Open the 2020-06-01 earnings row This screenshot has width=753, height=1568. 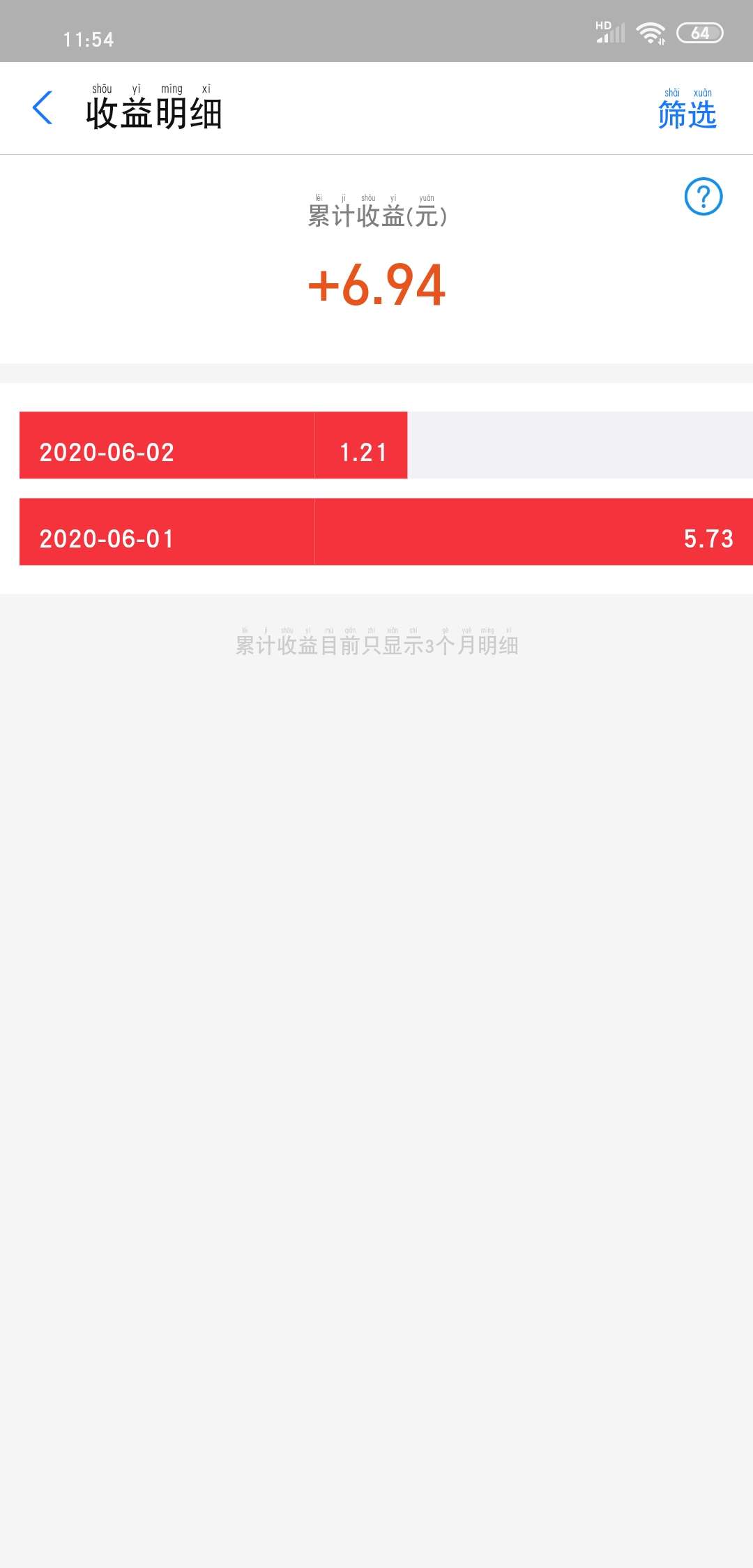point(386,532)
